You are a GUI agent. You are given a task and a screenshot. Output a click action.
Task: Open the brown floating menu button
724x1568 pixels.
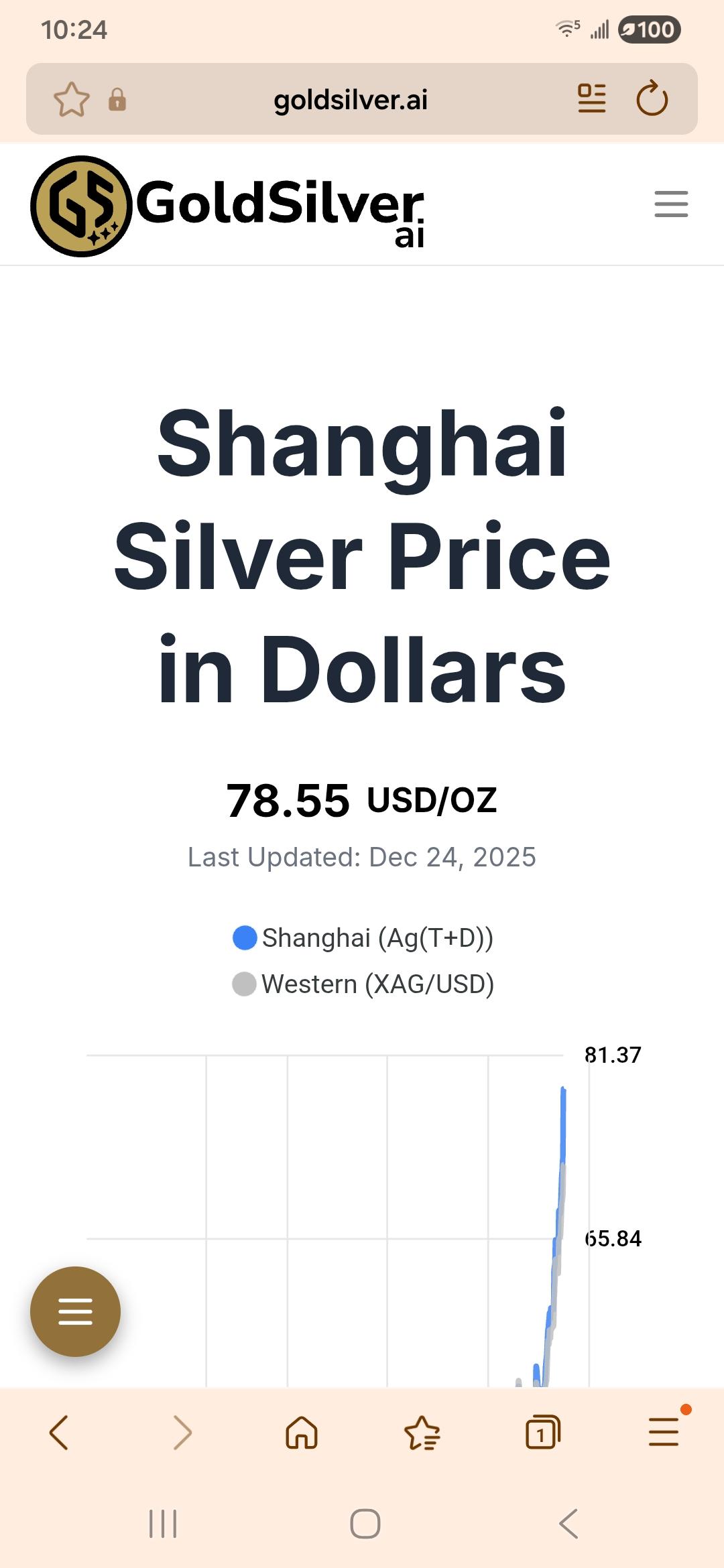(x=75, y=1311)
